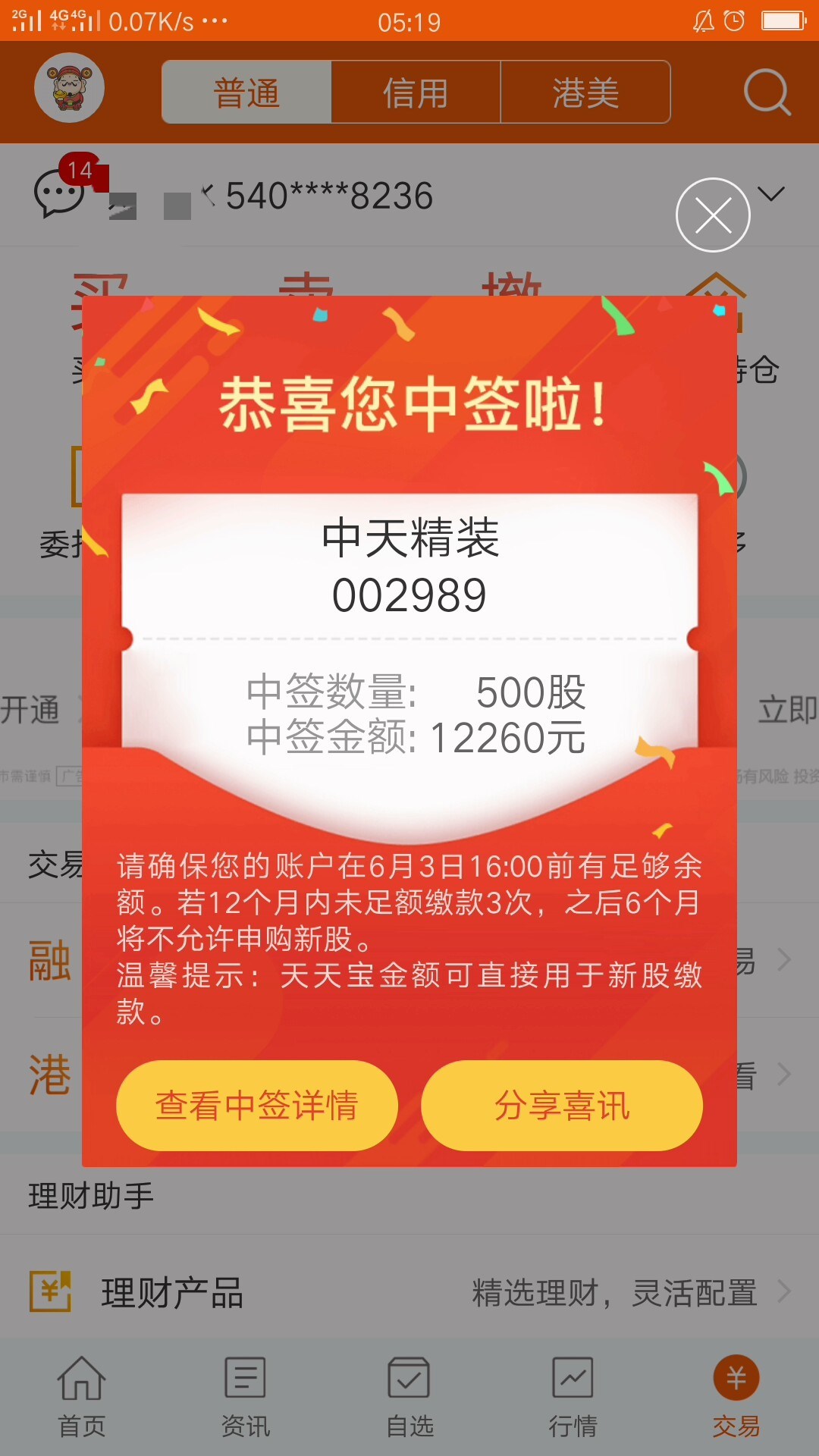Open the 资讯 tab
Screen dimensions: 819x1456
click(x=246, y=1397)
